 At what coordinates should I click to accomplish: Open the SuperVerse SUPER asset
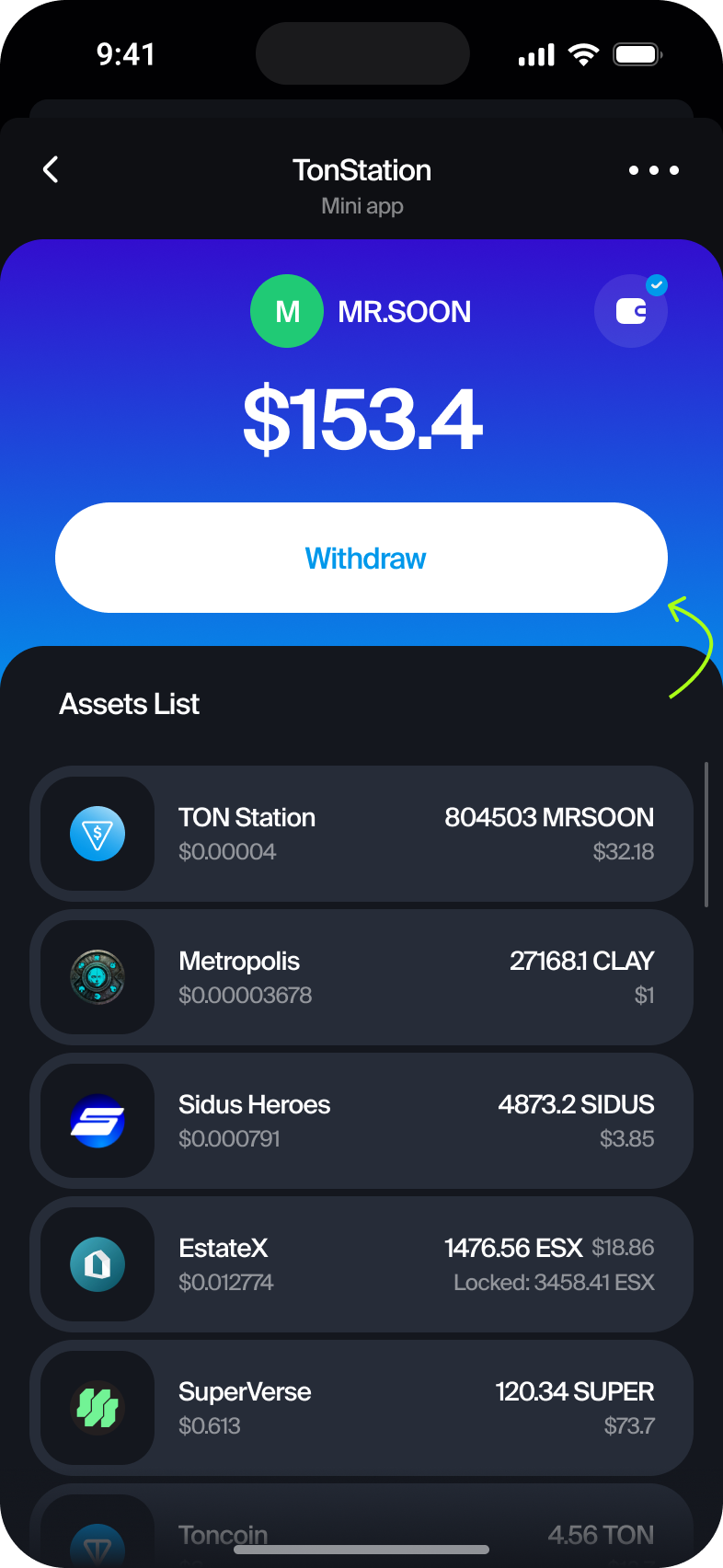pos(361,1408)
